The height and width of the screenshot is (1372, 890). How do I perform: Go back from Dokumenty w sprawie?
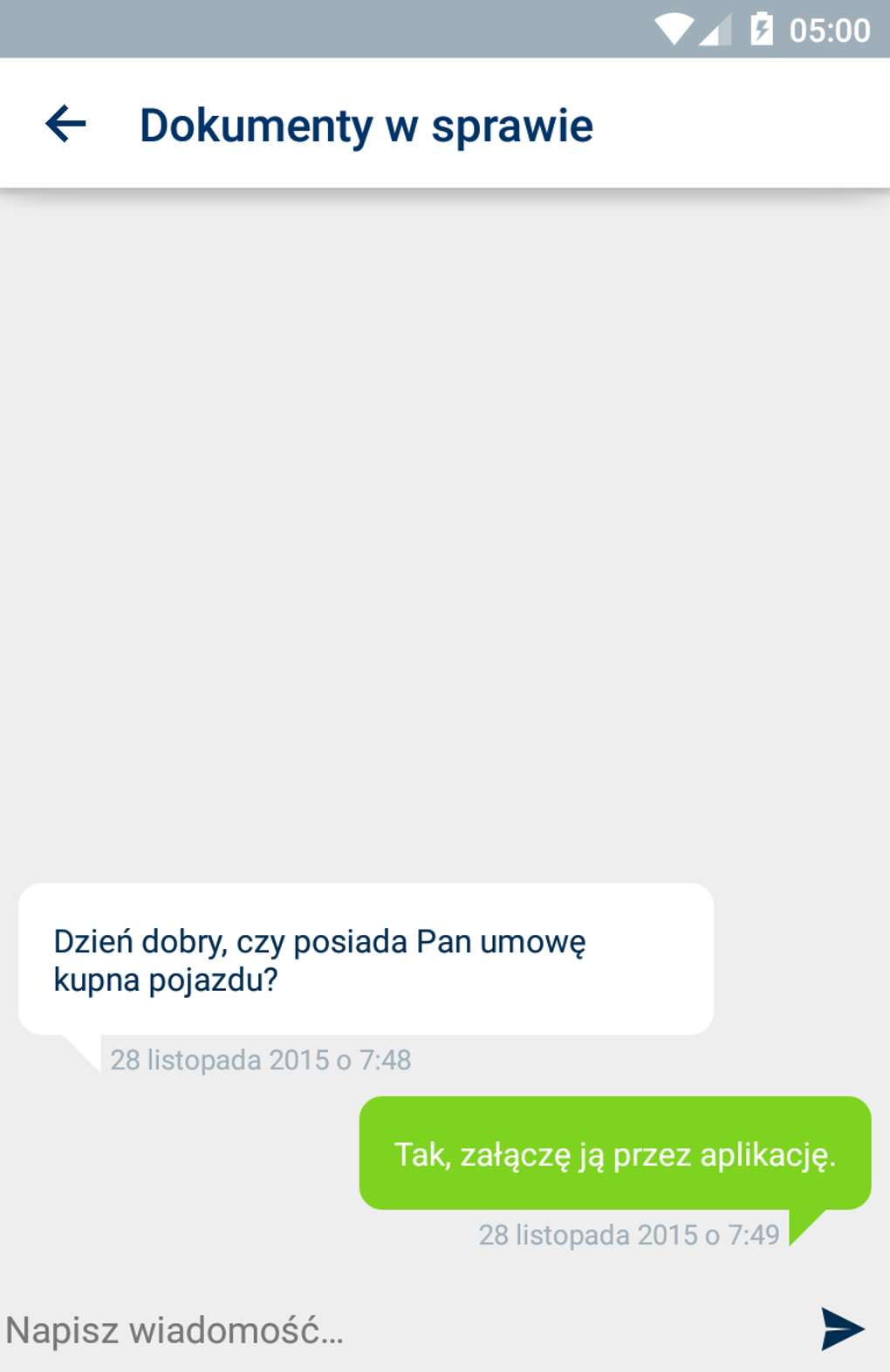click(x=65, y=124)
